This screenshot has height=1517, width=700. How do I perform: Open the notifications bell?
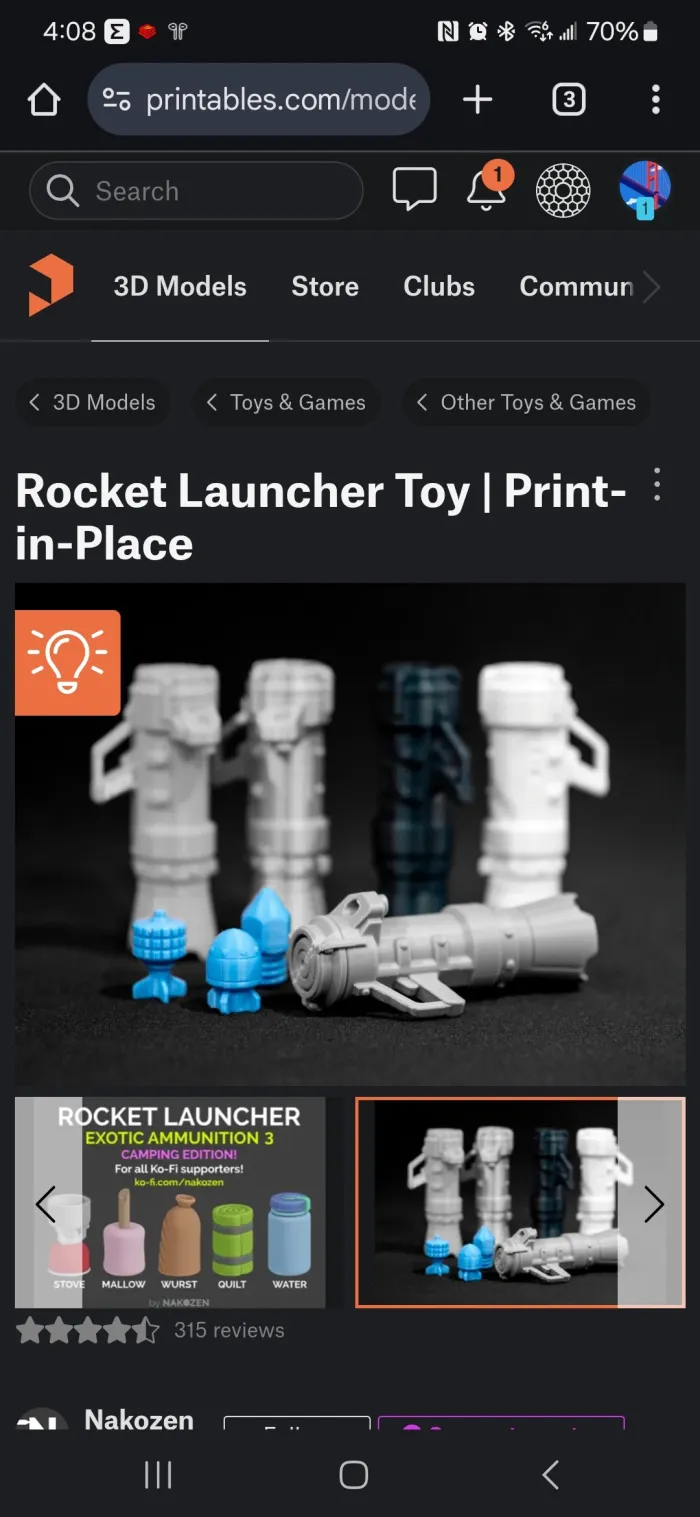coord(487,189)
